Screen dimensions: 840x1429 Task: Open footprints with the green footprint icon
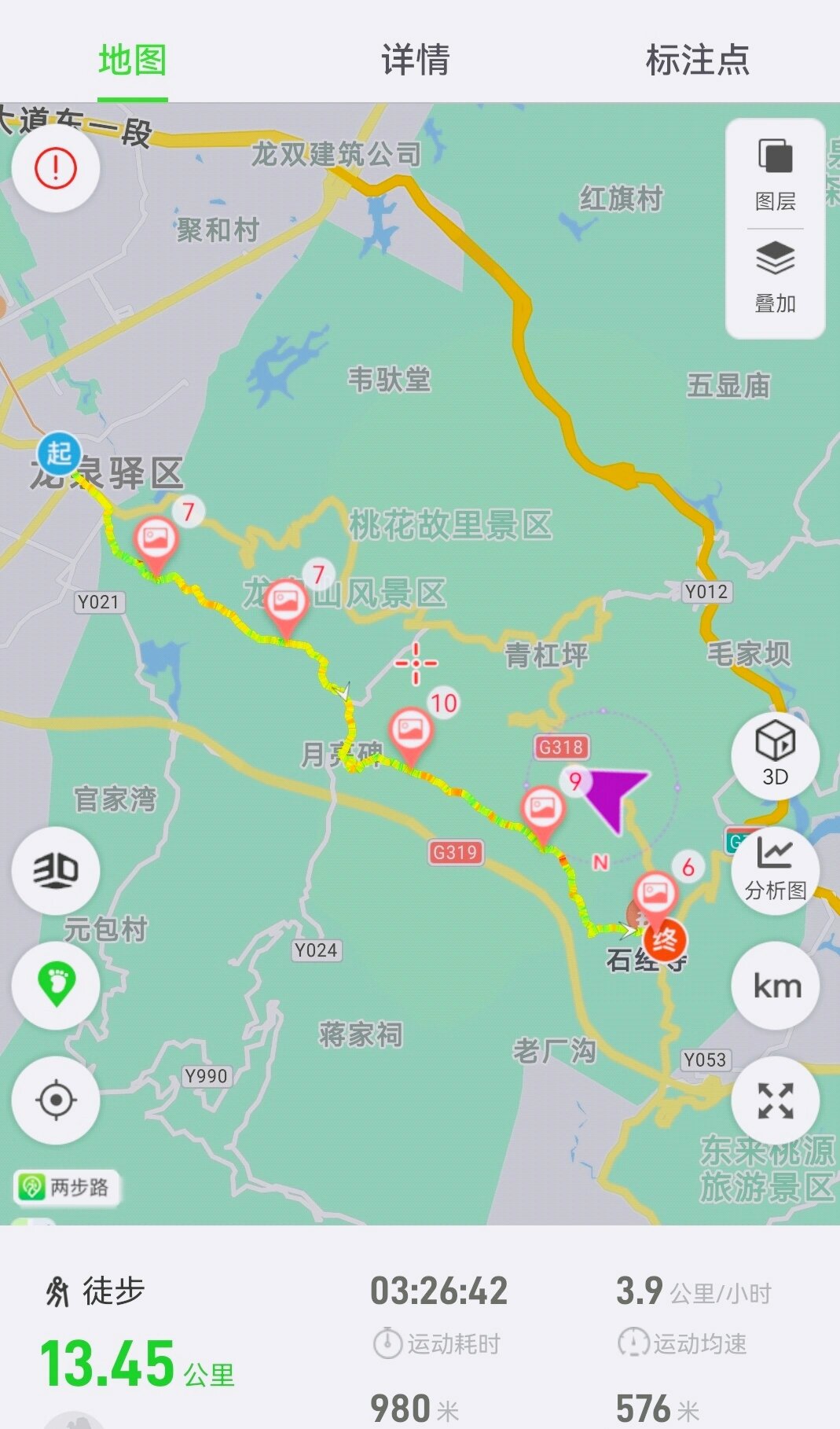[54, 983]
